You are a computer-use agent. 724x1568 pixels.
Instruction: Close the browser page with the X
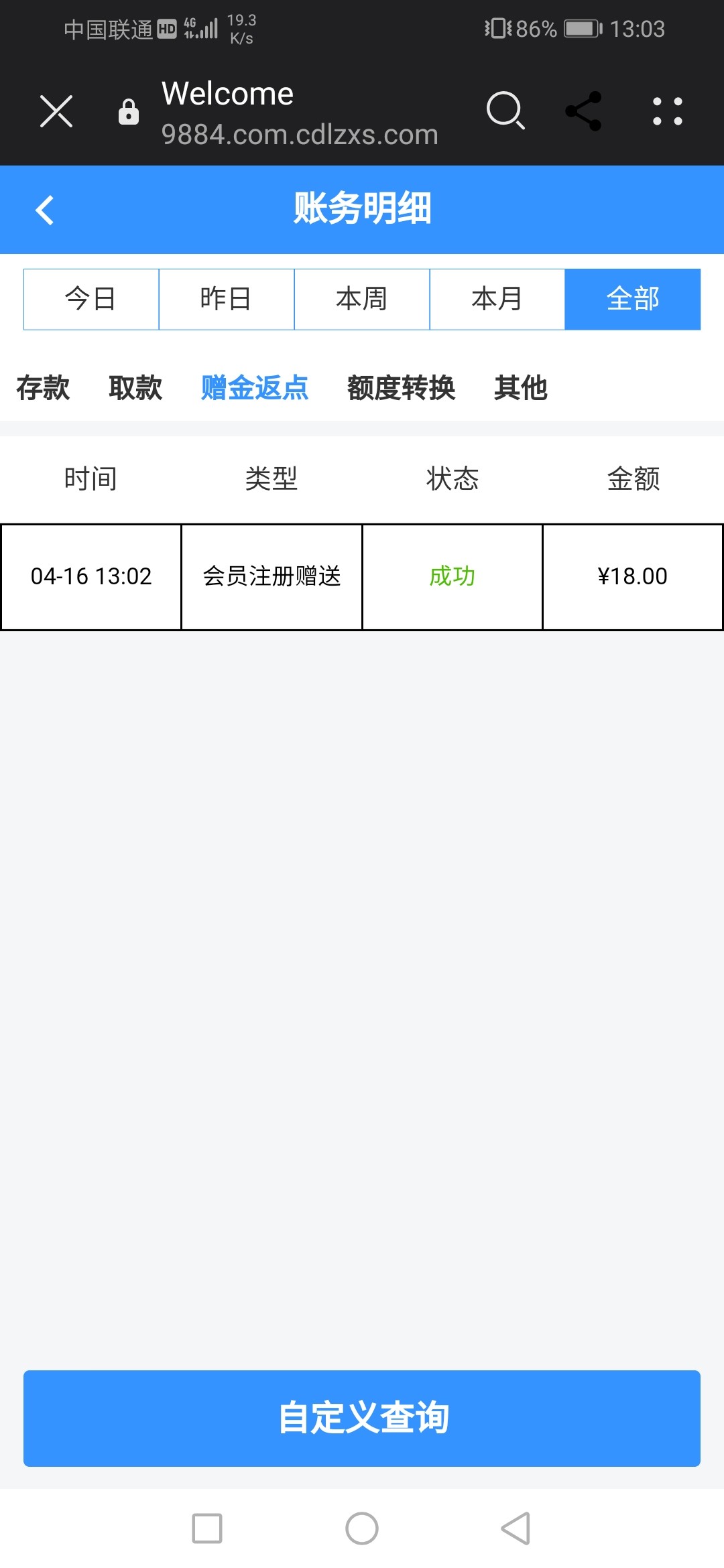tap(56, 111)
